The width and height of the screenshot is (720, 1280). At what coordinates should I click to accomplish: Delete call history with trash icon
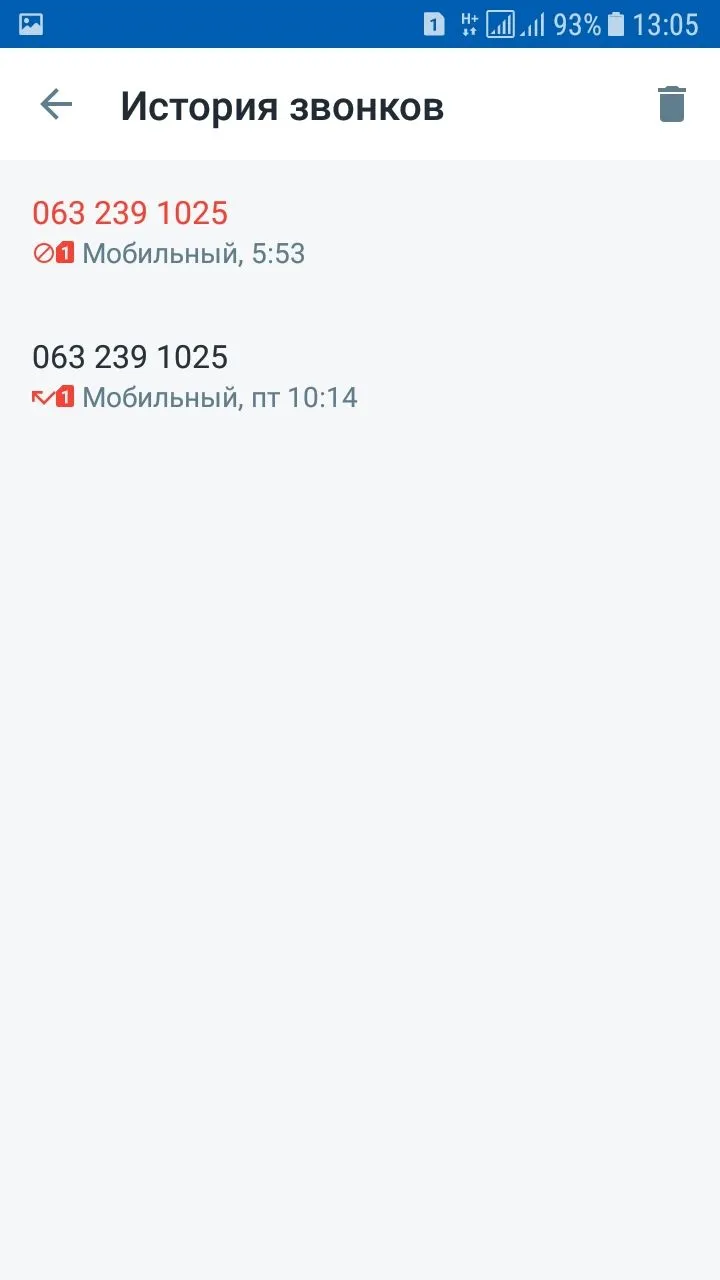click(671, 104)
